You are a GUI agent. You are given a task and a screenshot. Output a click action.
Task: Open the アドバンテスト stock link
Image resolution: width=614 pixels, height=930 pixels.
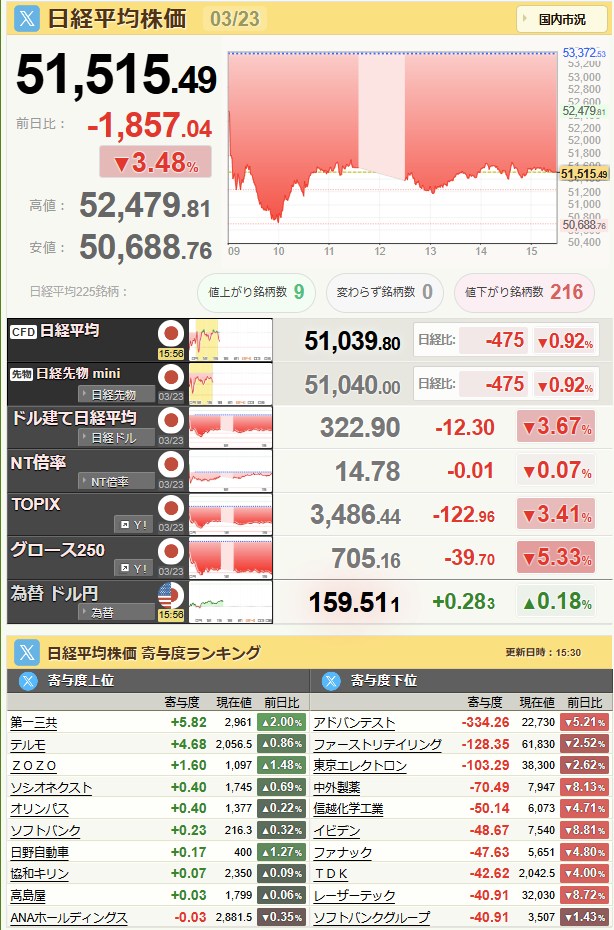click(354, 722)
